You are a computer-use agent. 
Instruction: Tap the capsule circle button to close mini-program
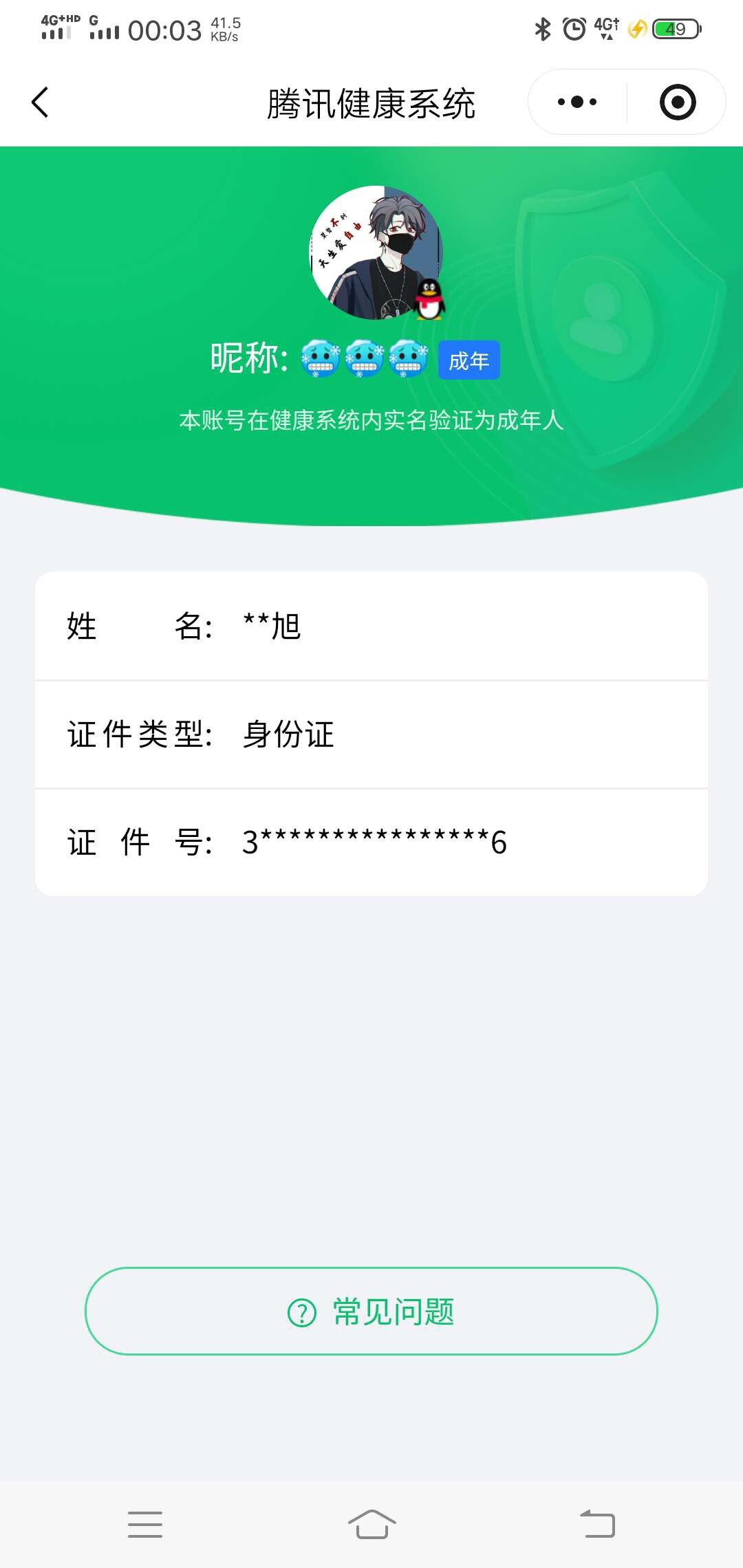click(x=677, y=101)
